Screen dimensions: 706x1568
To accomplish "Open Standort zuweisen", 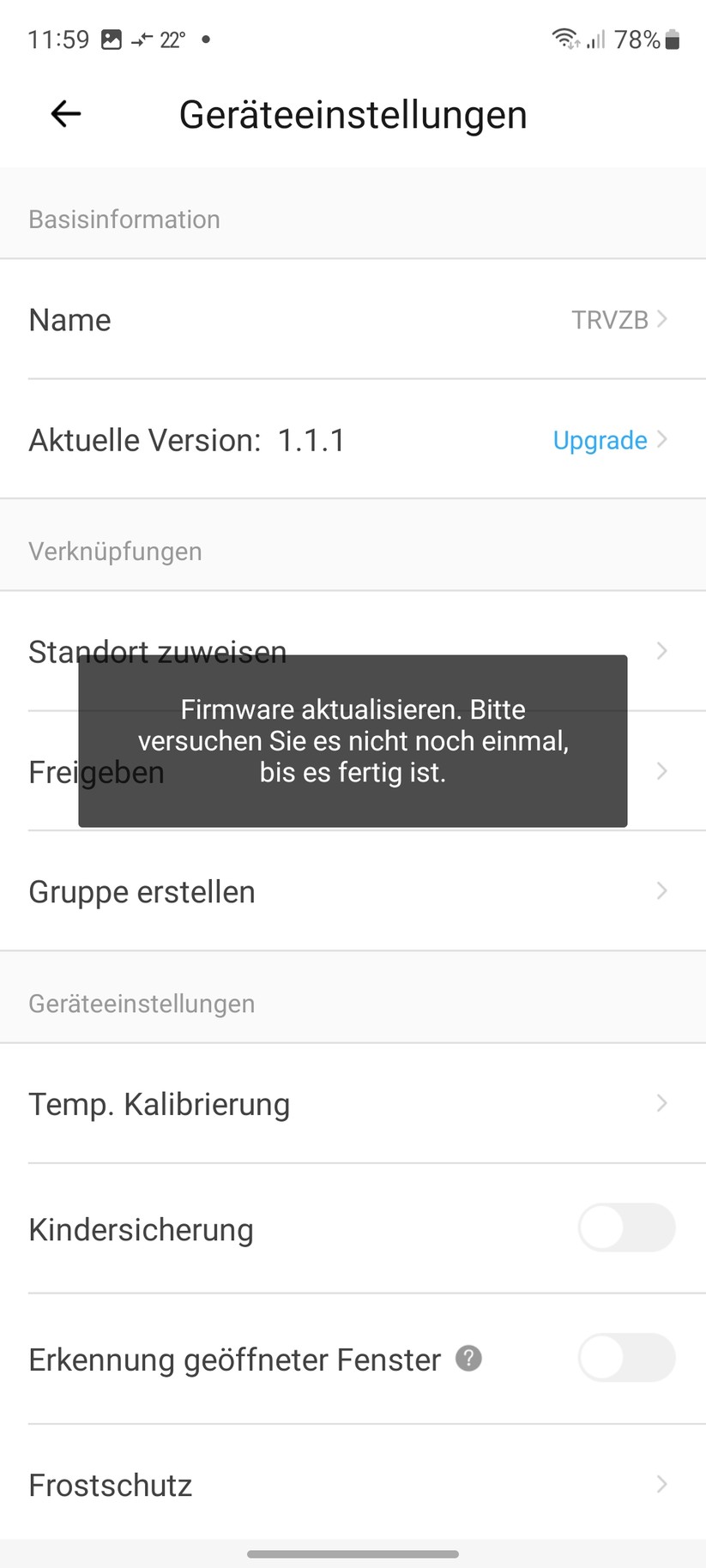I will (x=661, y=651).
